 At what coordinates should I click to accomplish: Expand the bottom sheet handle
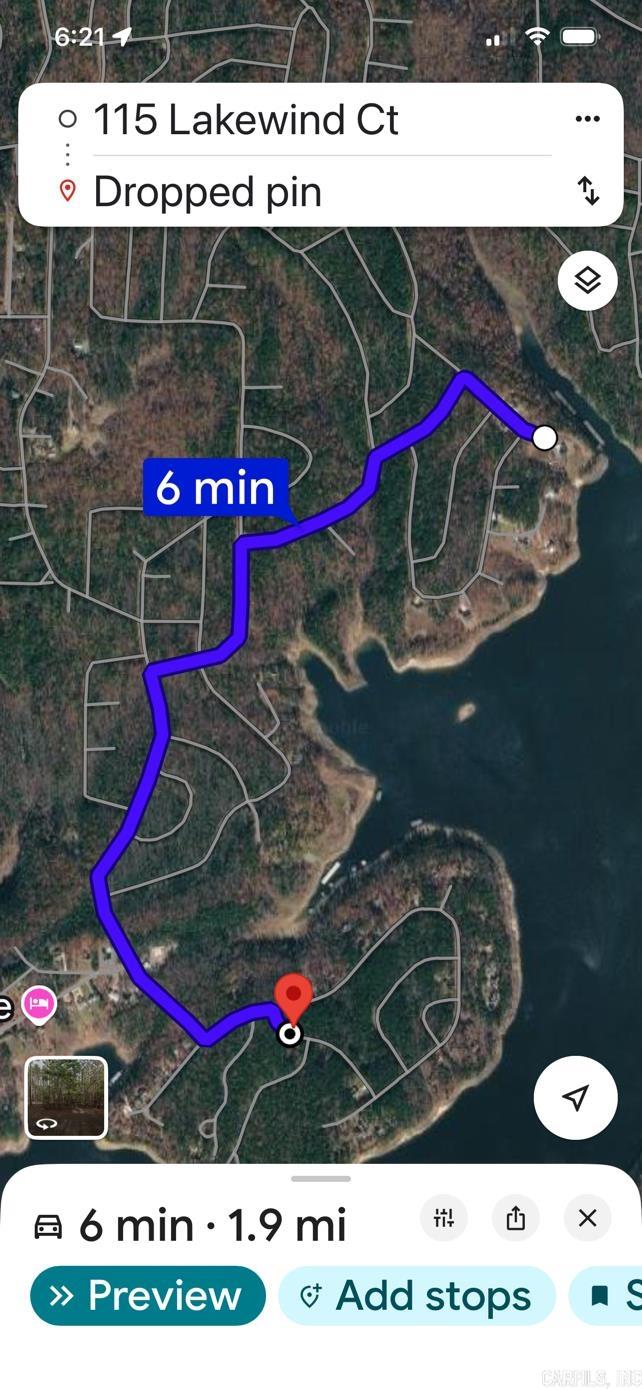pyautogui.click(x=321, y=1178)
